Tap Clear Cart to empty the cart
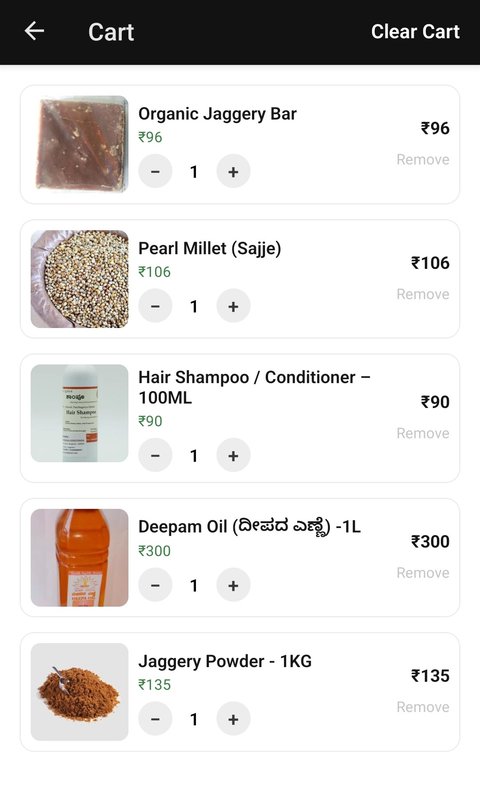The height and width of the screenshot is (798, 480). [415, 32]
